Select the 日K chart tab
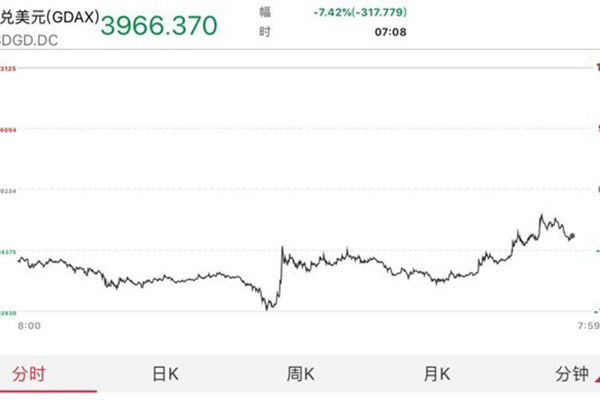The image size is (600, 400). coord(166,374)
